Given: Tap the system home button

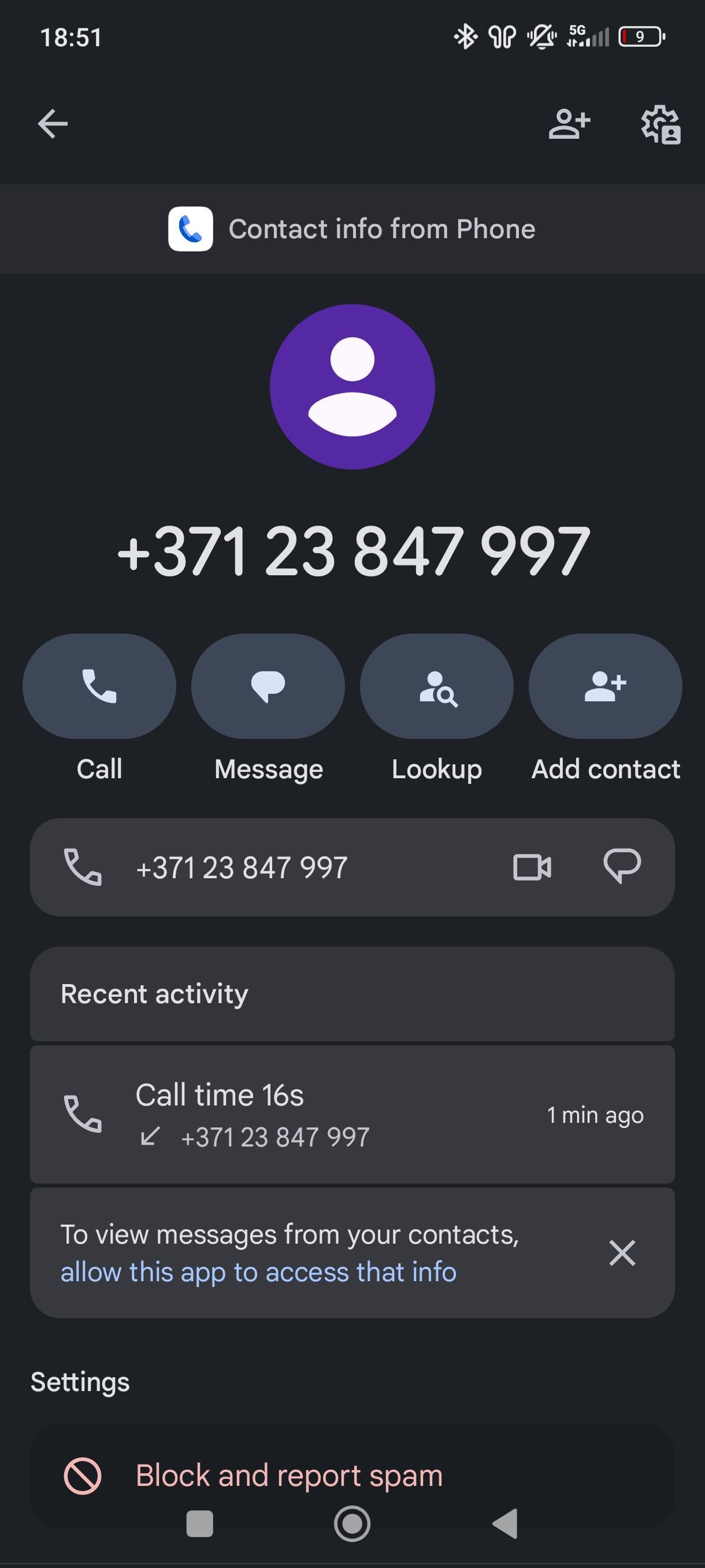Looking at the screenshot, I should click(352, 1523).
